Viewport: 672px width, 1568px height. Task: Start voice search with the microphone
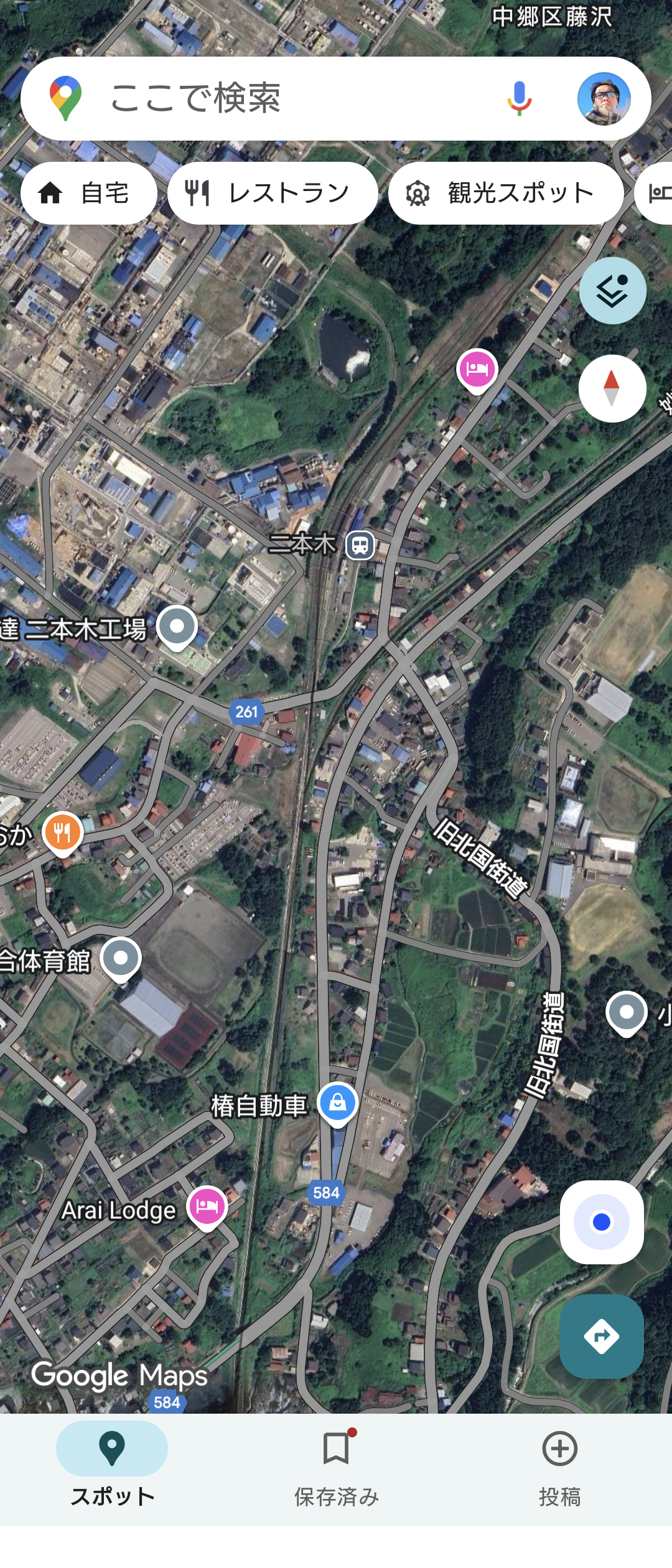tap(519, 98)
